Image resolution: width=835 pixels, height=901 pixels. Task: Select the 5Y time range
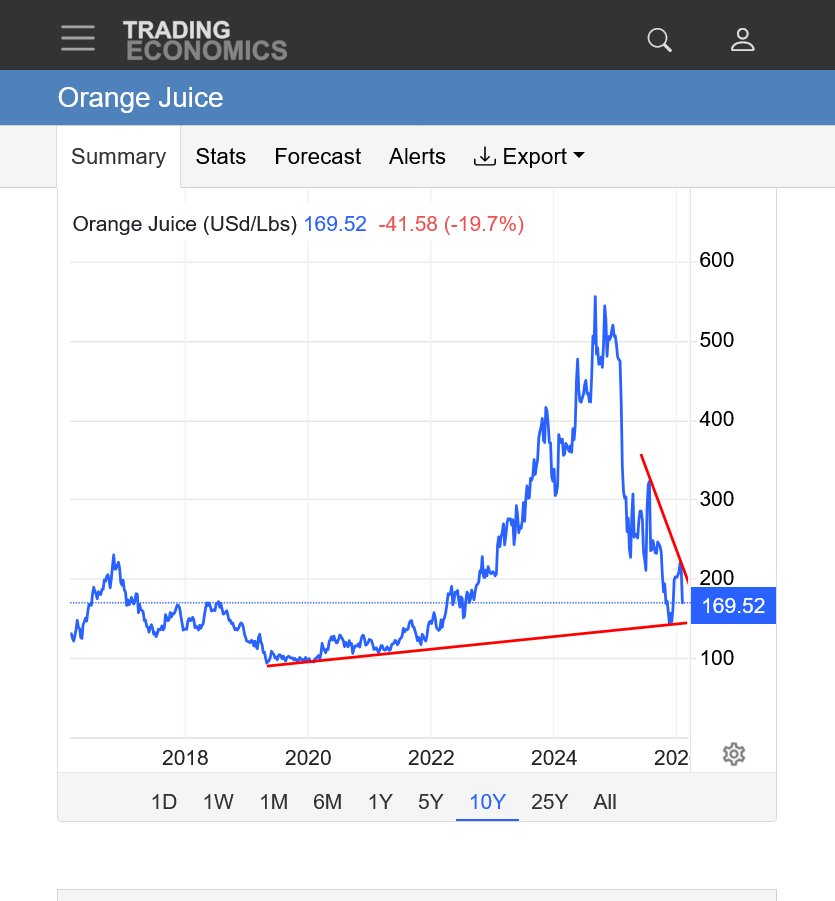tap(430, 802)
